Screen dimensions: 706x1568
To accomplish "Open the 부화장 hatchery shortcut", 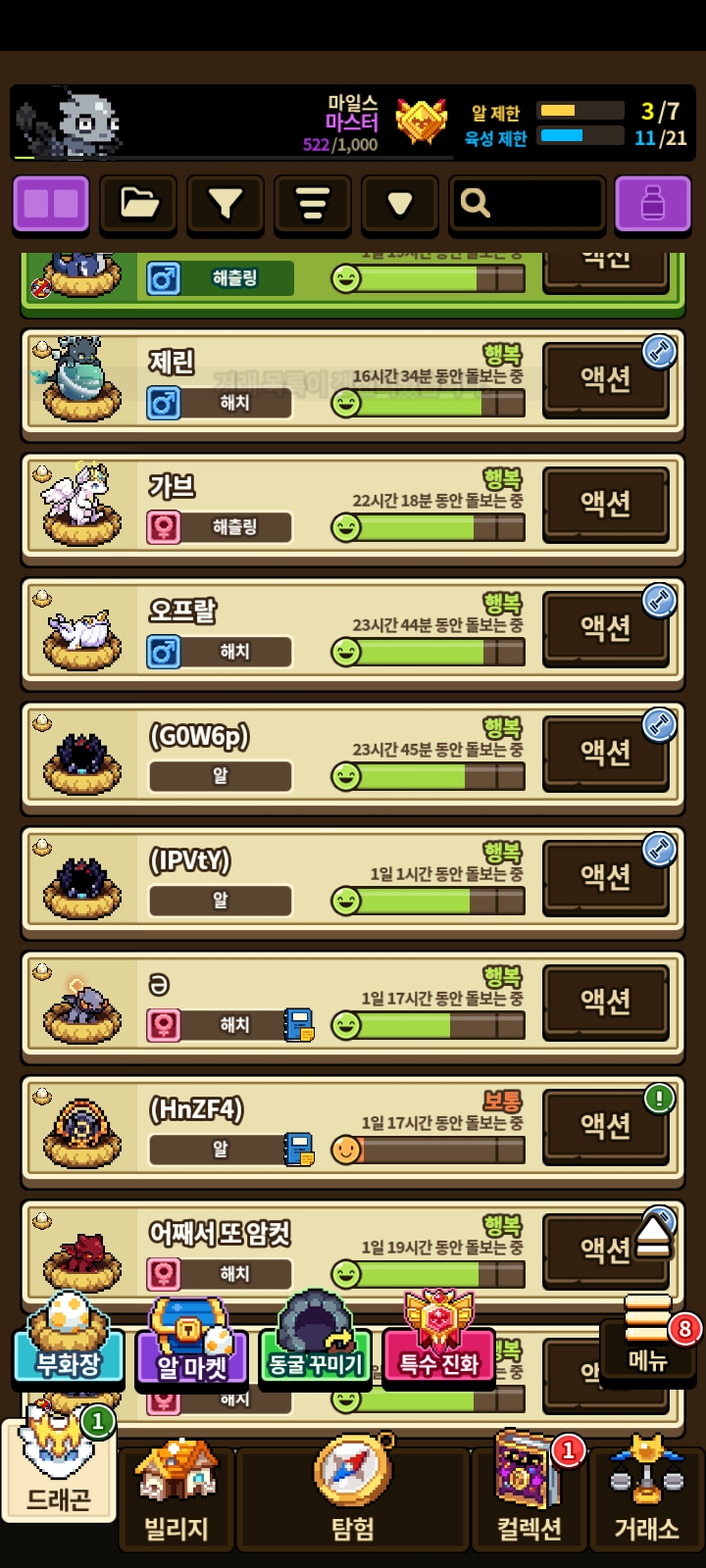I will (x=68, y=1345).
